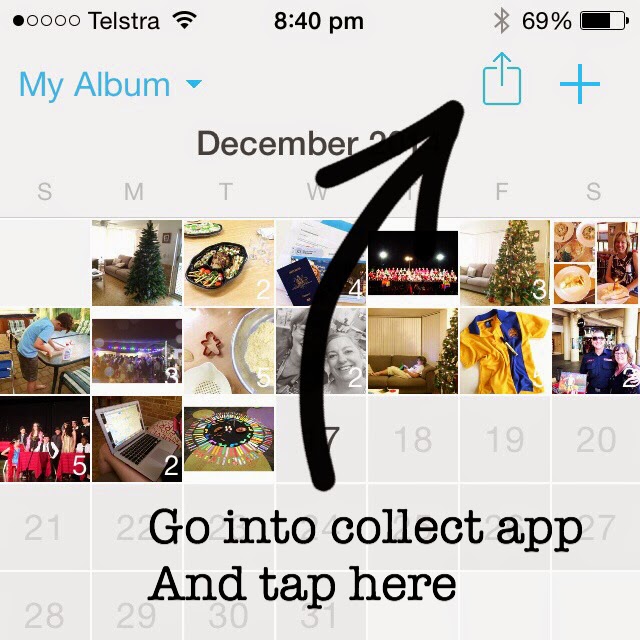The height and width of the screenshot is (640, 640).
Task: Tap the share icon in the top bar
Action: click(502, 83)
